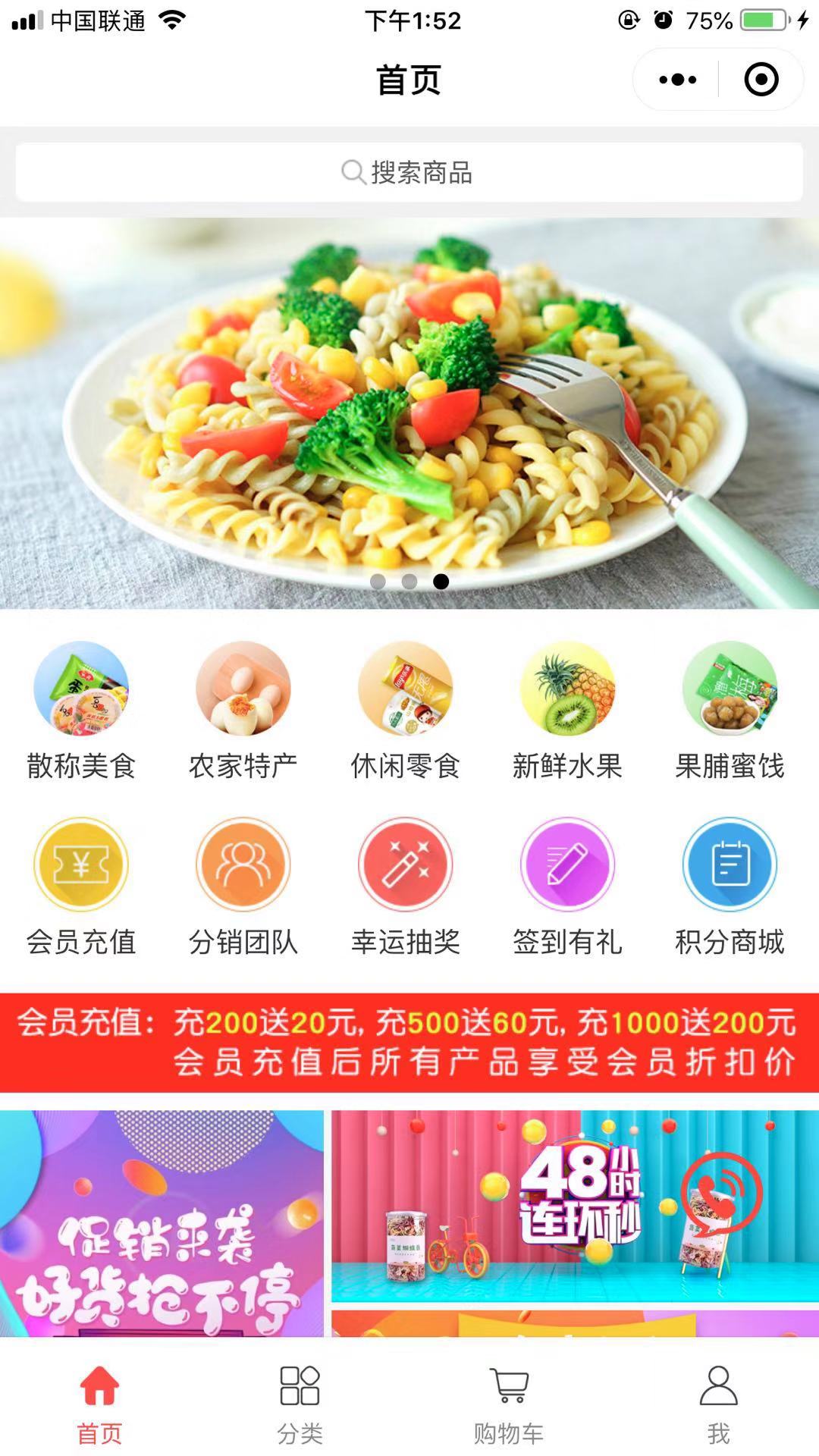Open the red 会员充值 promotion banner

coord(409,1043)
